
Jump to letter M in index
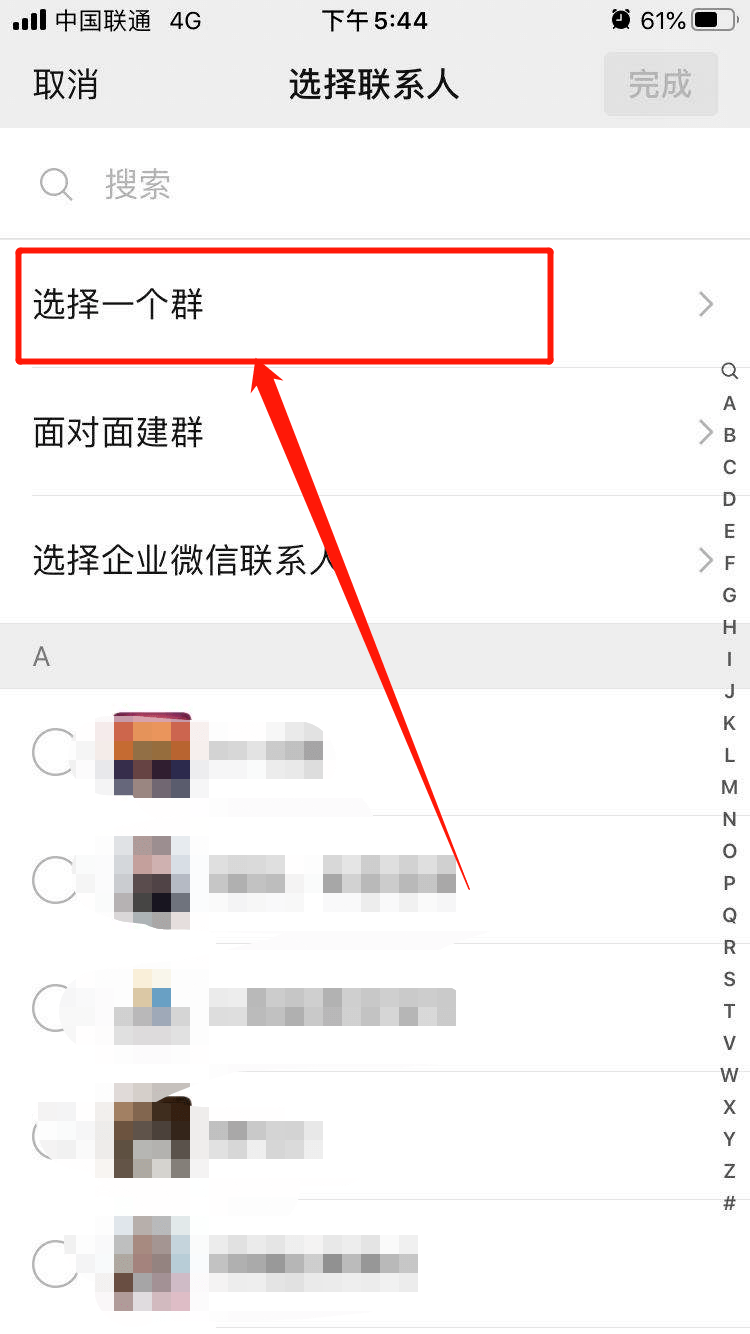(729, 787)
